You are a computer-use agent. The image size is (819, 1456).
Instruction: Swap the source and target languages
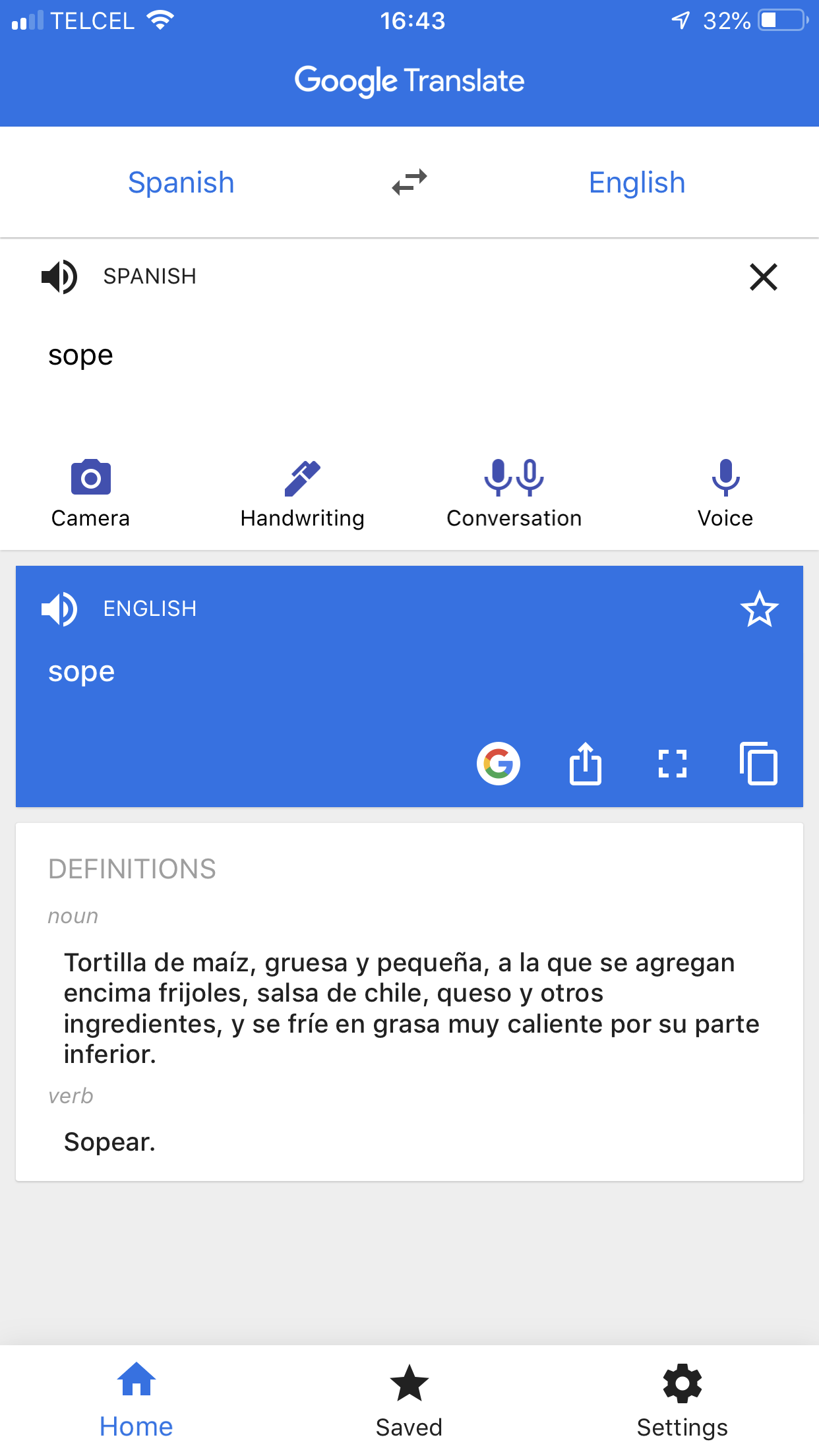(409, 183)
